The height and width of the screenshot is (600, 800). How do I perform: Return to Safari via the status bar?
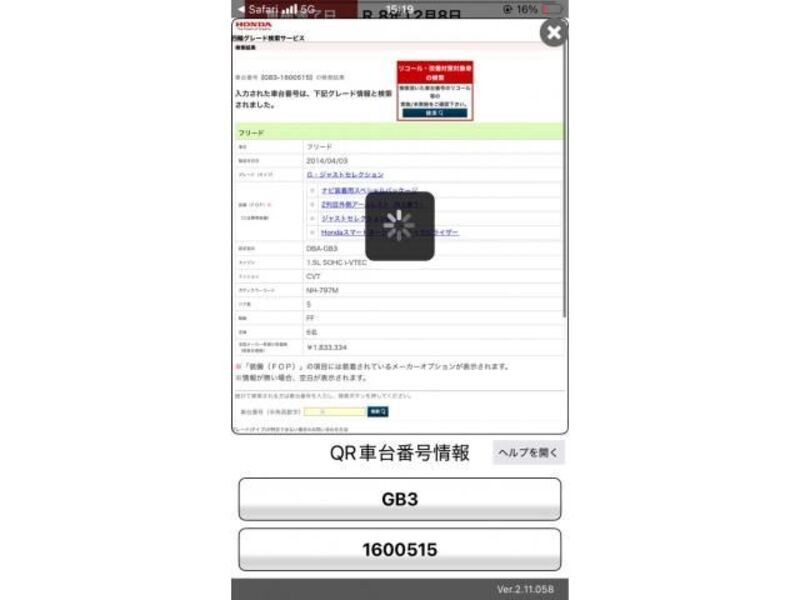[256, 8]
